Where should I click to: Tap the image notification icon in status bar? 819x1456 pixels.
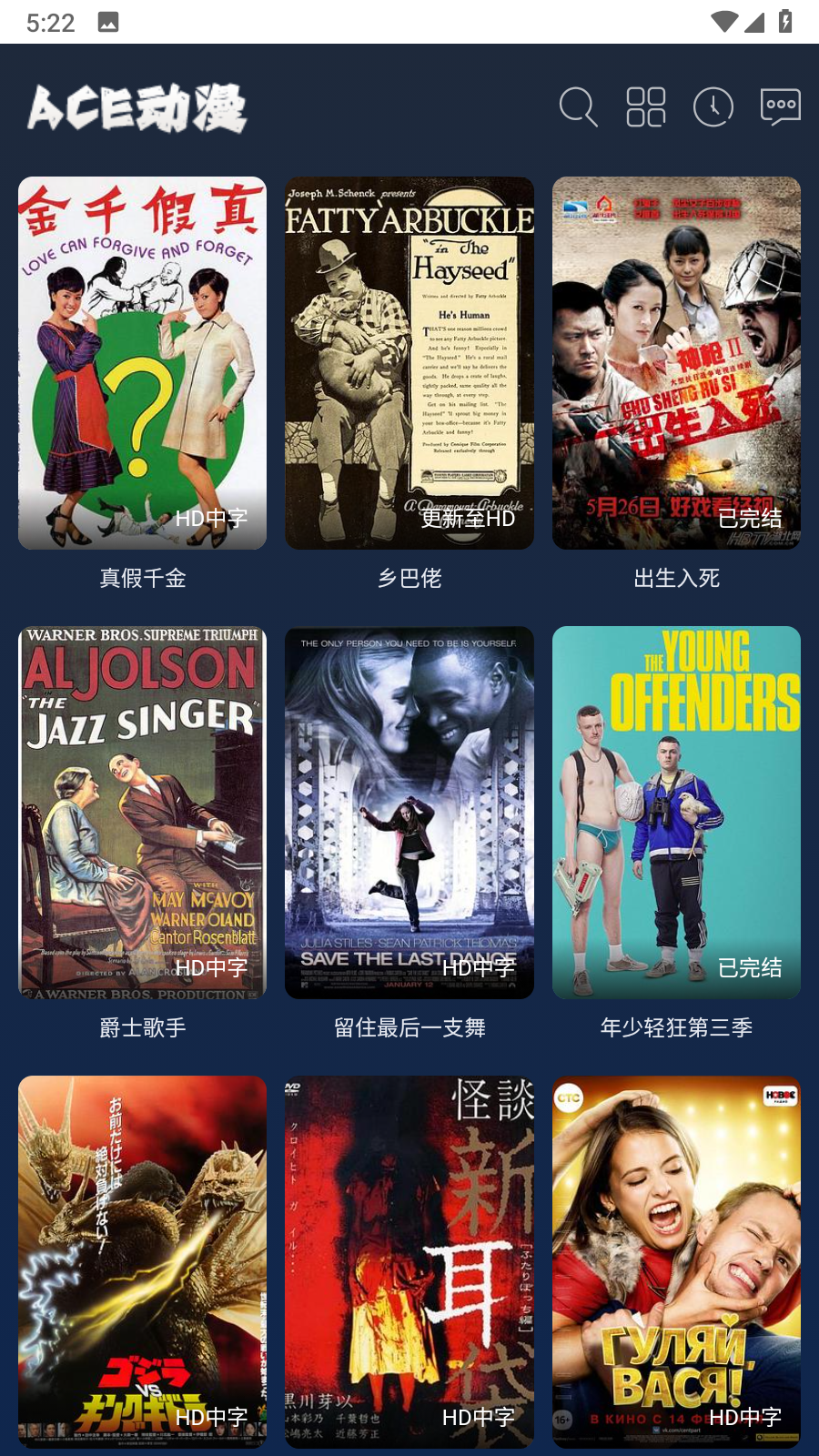point(109,22)
